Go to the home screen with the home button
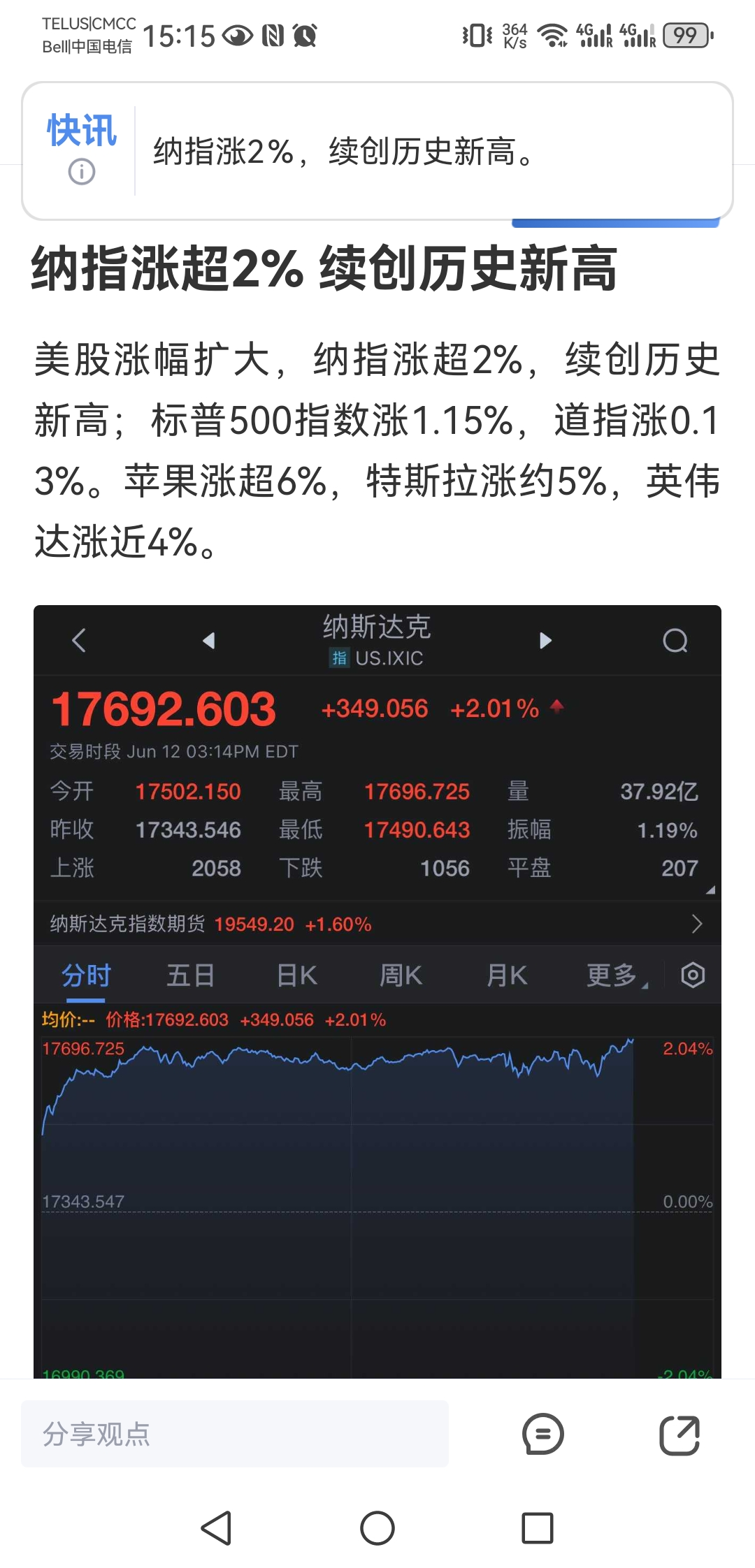 click(x=377, y=1528)
